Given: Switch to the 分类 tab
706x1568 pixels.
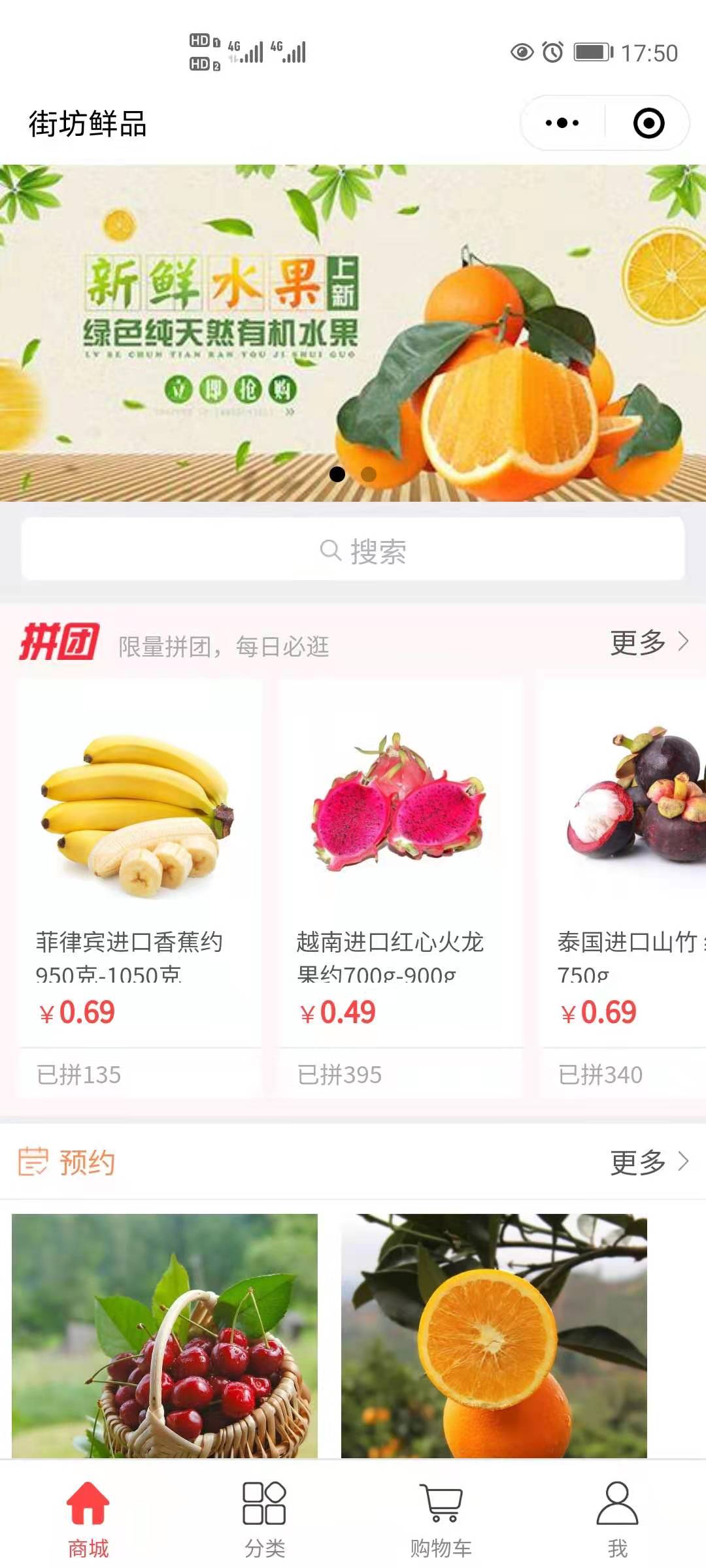Looking at the screenshot, I should [265, 1519].
